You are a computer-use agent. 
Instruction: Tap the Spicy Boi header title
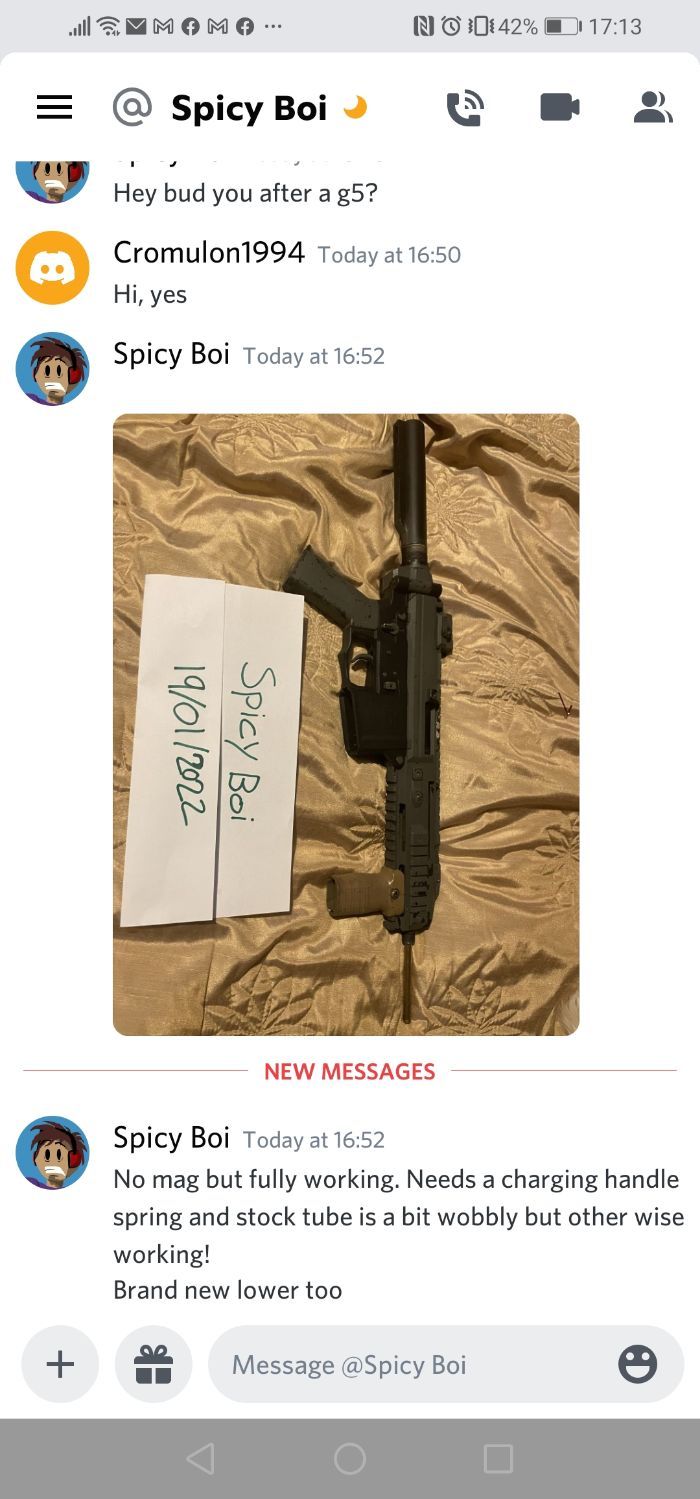248,108
